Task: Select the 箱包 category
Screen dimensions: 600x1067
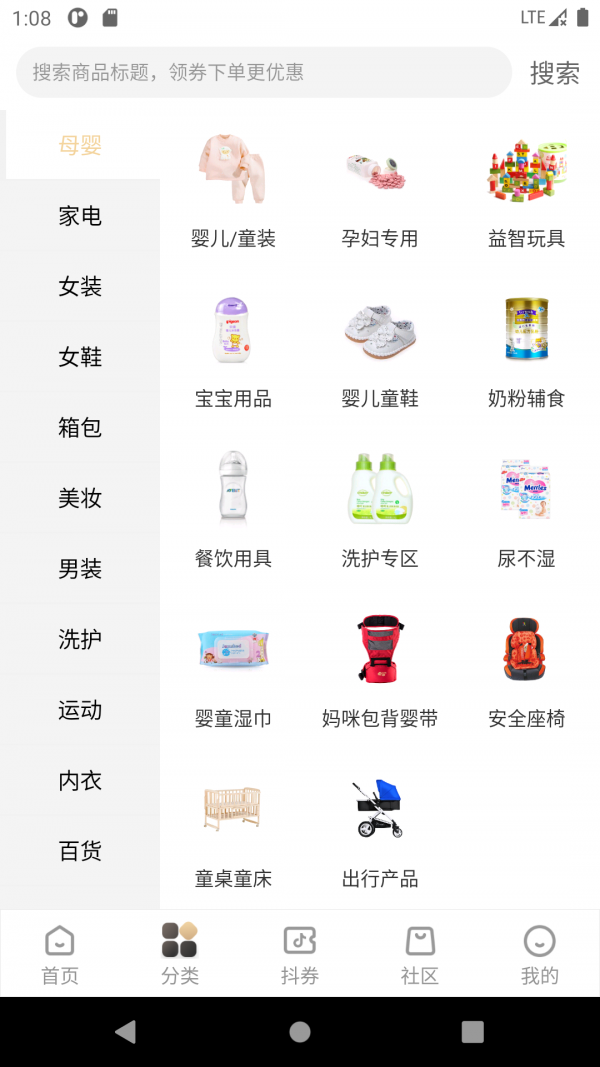Action: click(80, 428)
